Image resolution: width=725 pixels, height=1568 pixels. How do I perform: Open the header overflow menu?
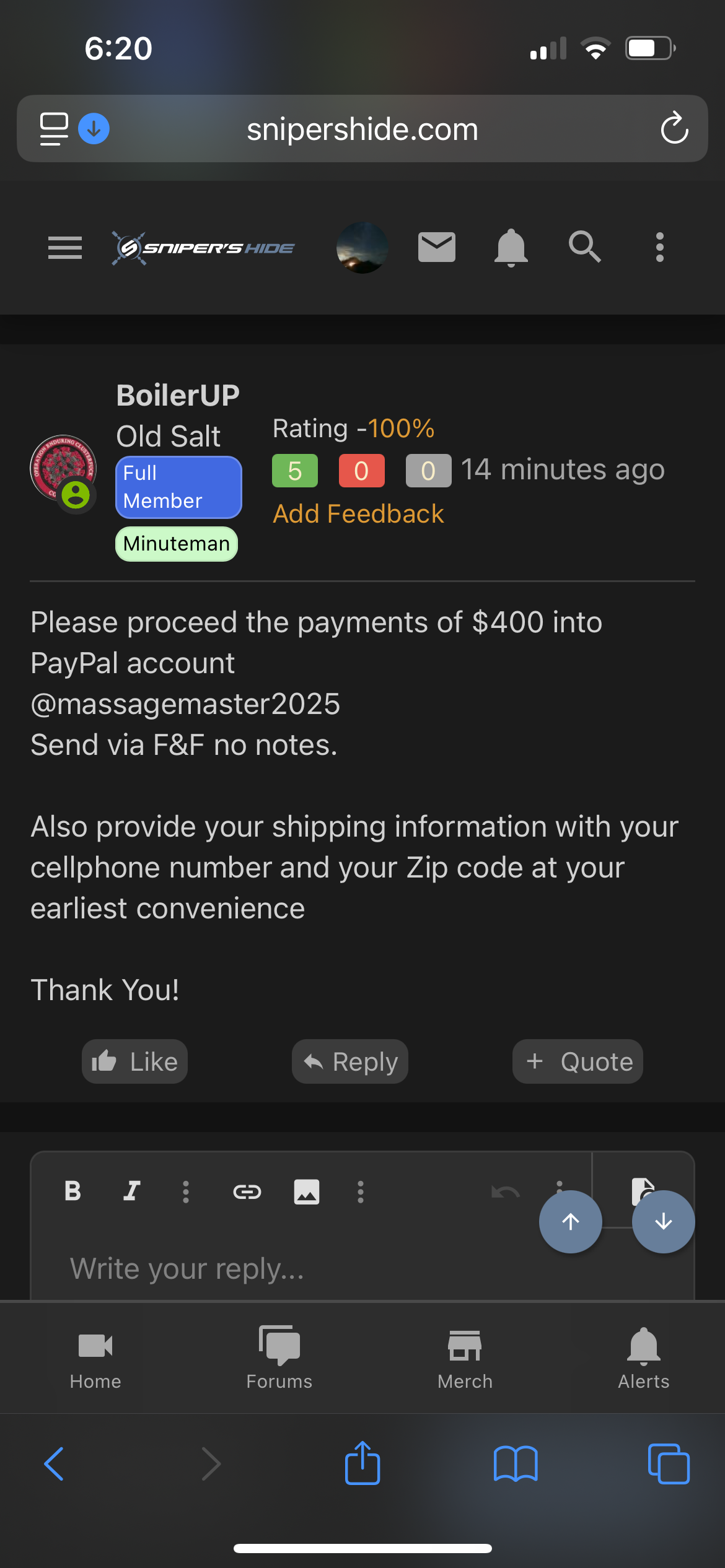coord(660,248)
